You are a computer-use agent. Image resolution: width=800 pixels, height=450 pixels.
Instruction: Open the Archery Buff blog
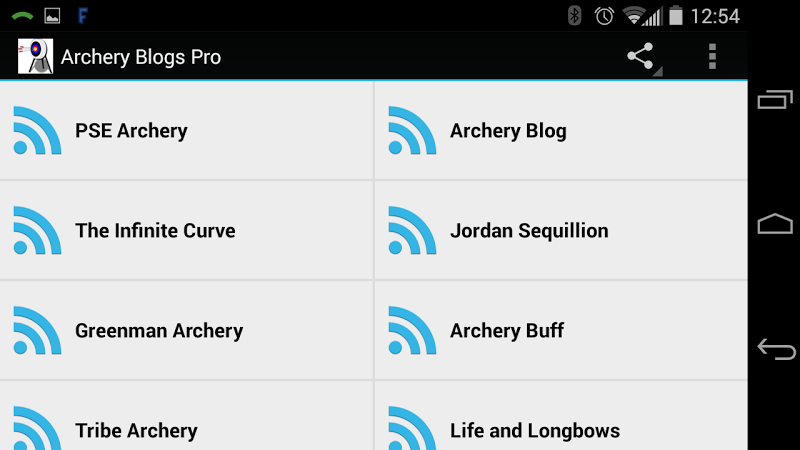[x=561, y=331]
